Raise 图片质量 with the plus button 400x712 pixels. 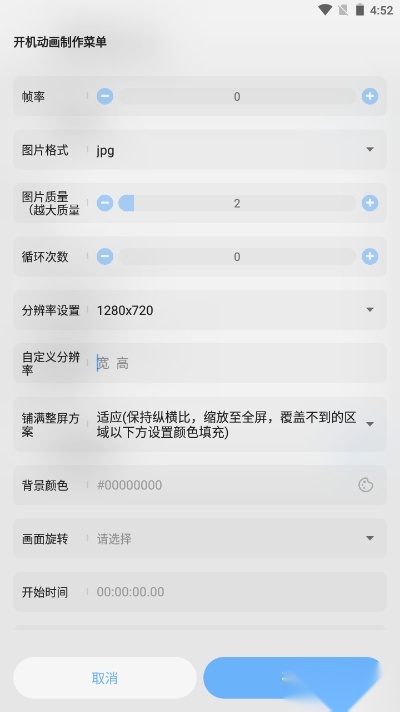click(x=370, y=203)
